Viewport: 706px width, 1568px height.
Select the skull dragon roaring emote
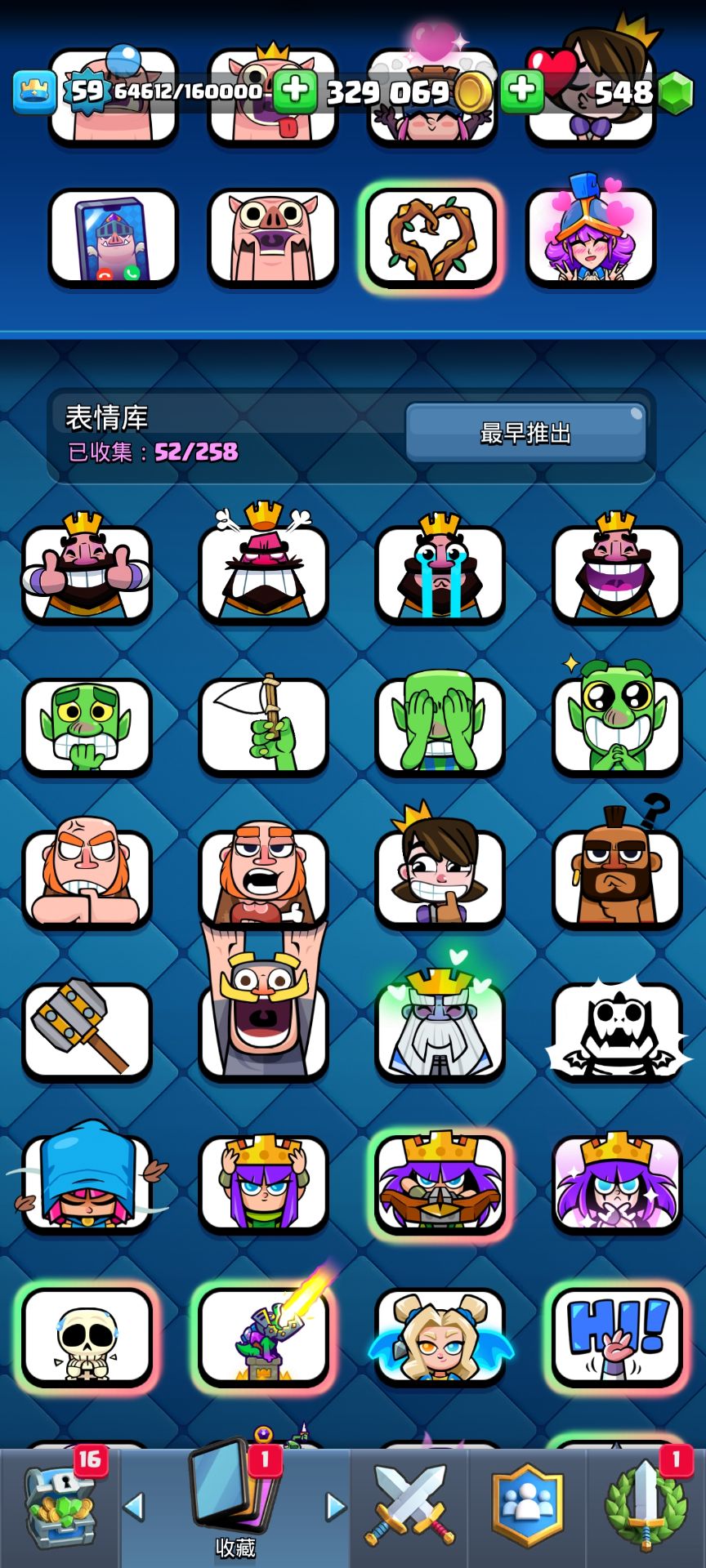point(617,1029)
